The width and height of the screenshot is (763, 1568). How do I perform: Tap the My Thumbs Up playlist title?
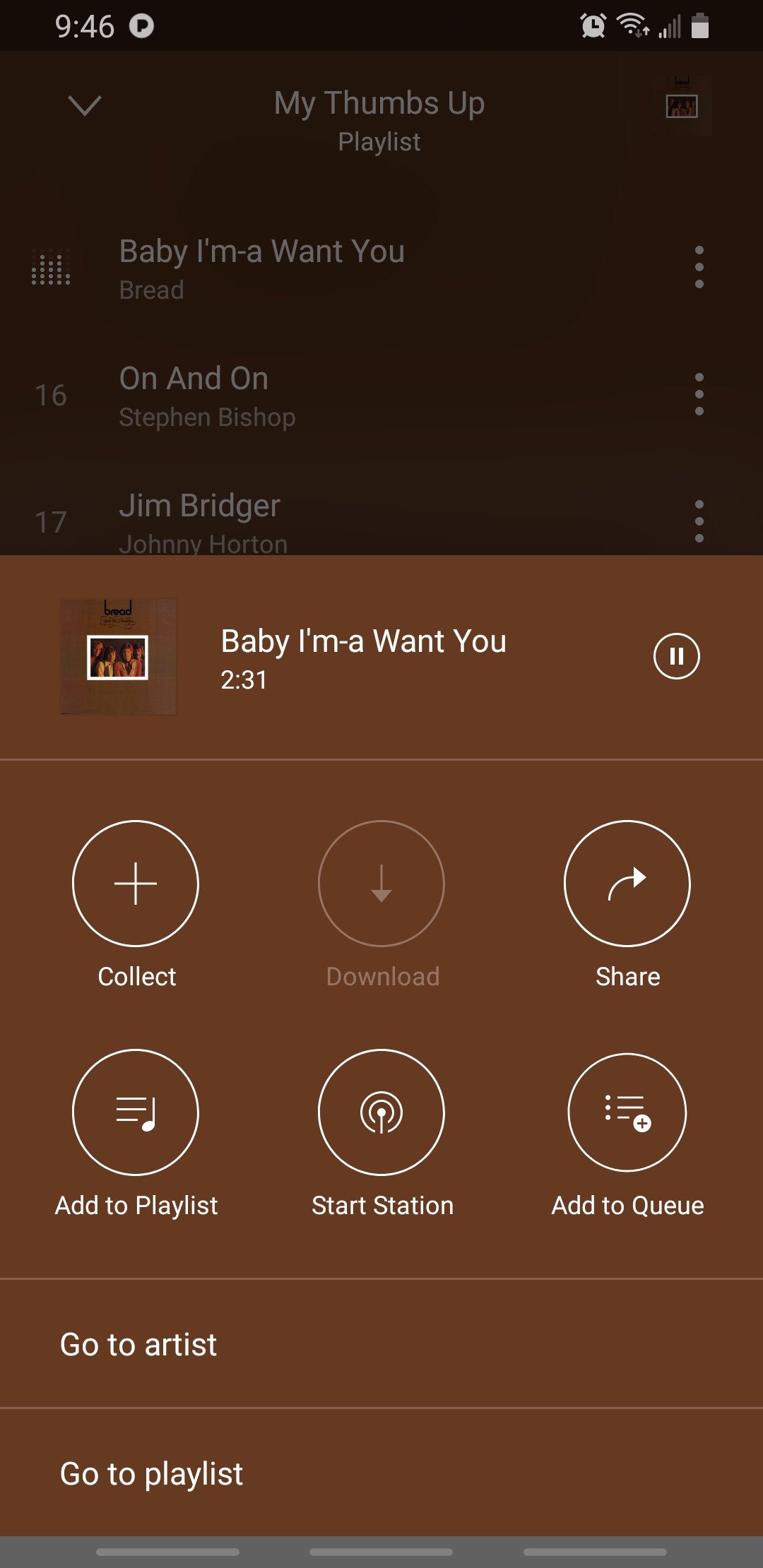coord(379,102)
